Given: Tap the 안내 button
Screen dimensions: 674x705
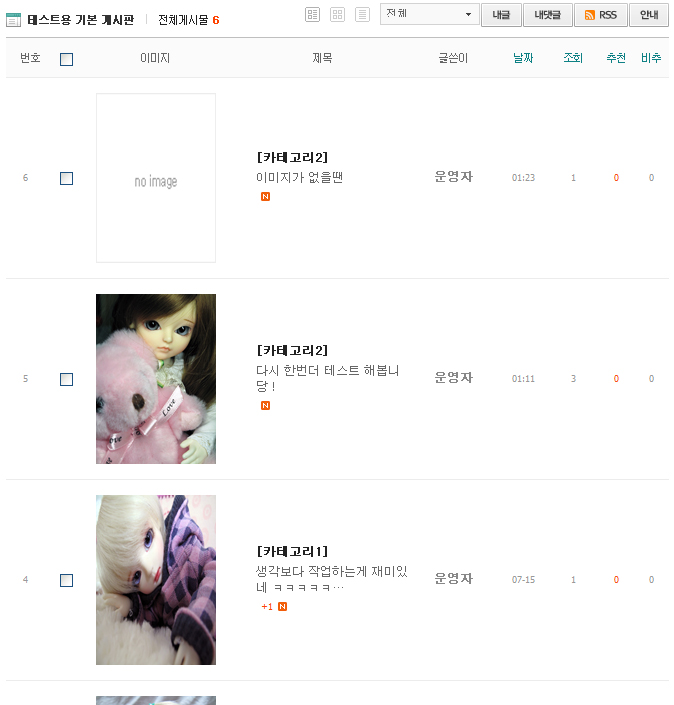Looking at the screenshot, I should coord(649,15).
